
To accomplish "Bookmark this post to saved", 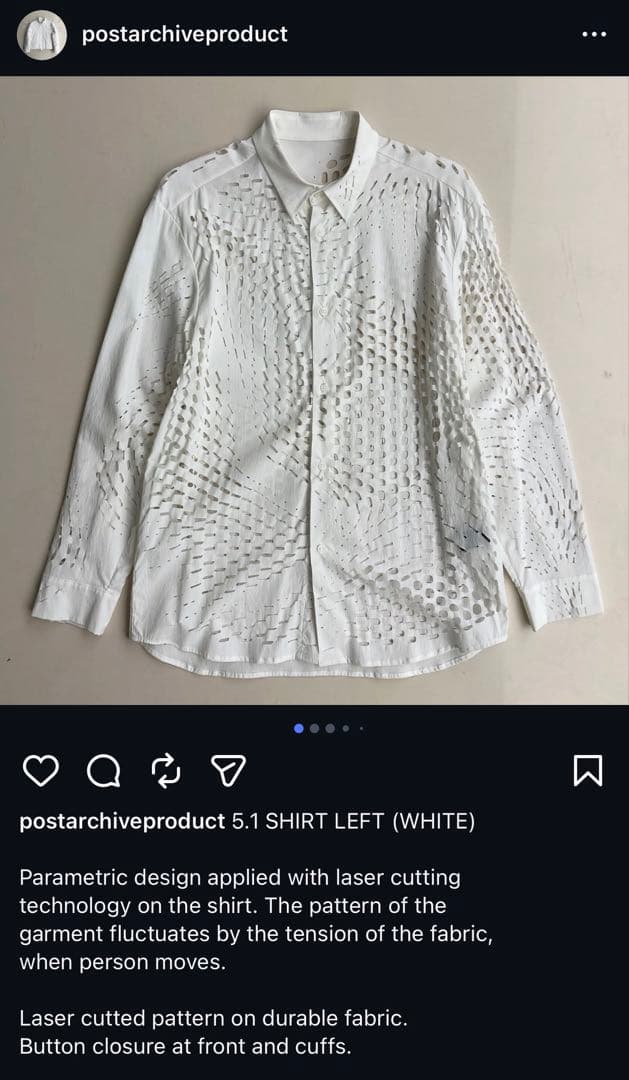I will 588,770.
